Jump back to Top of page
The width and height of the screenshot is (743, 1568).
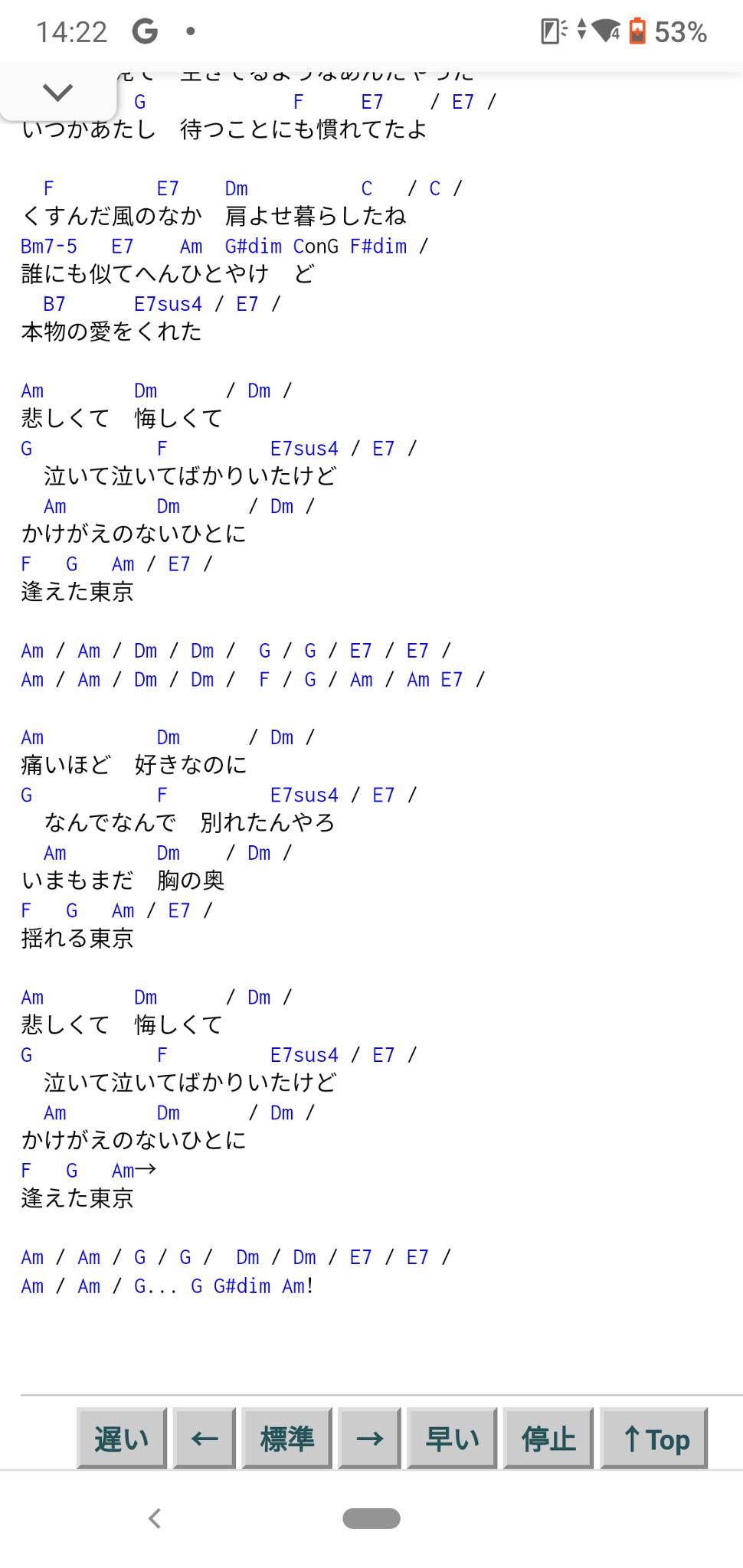pos(654,1439)
